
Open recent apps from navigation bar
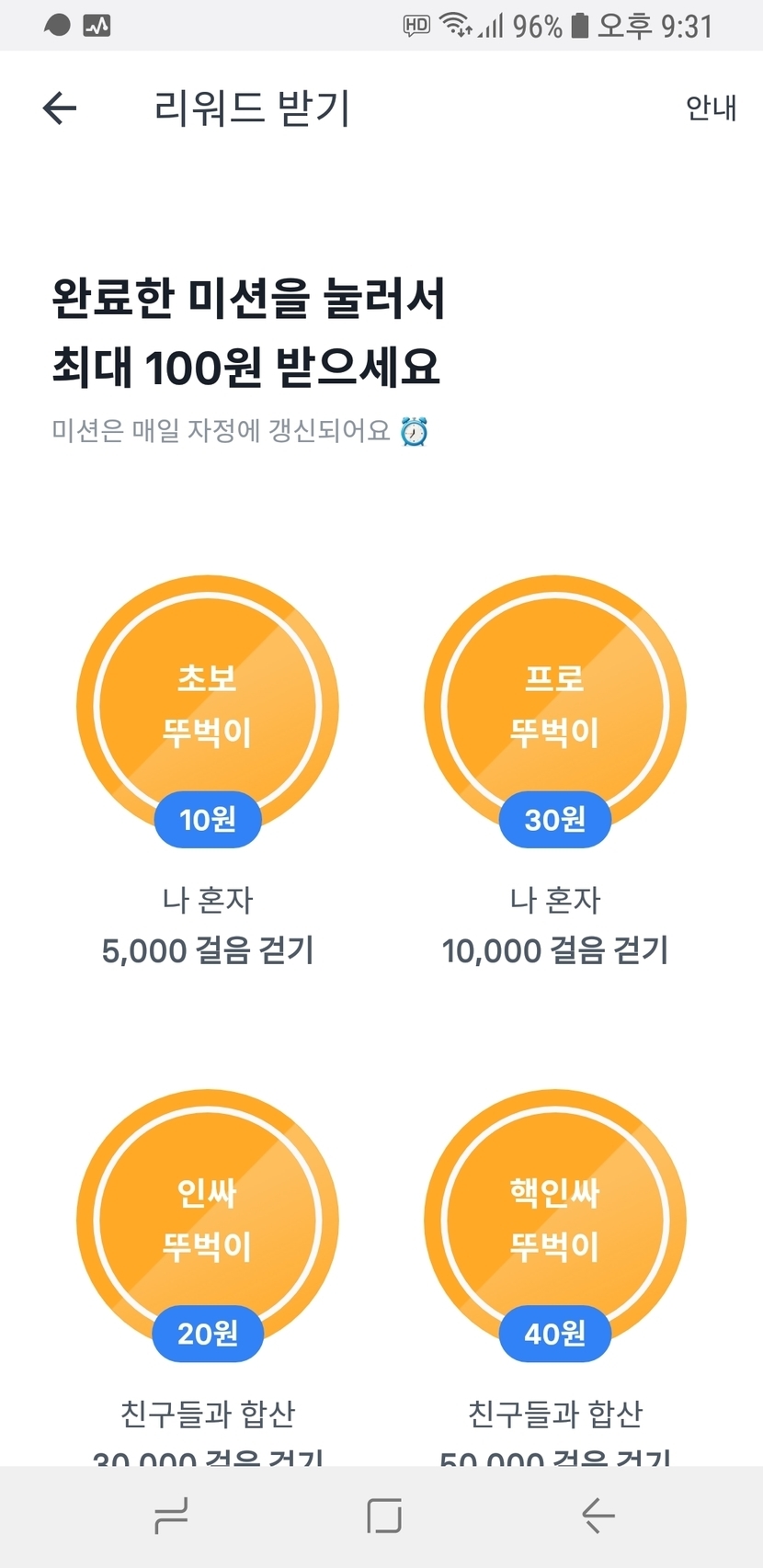click(x=172, y=1516)
